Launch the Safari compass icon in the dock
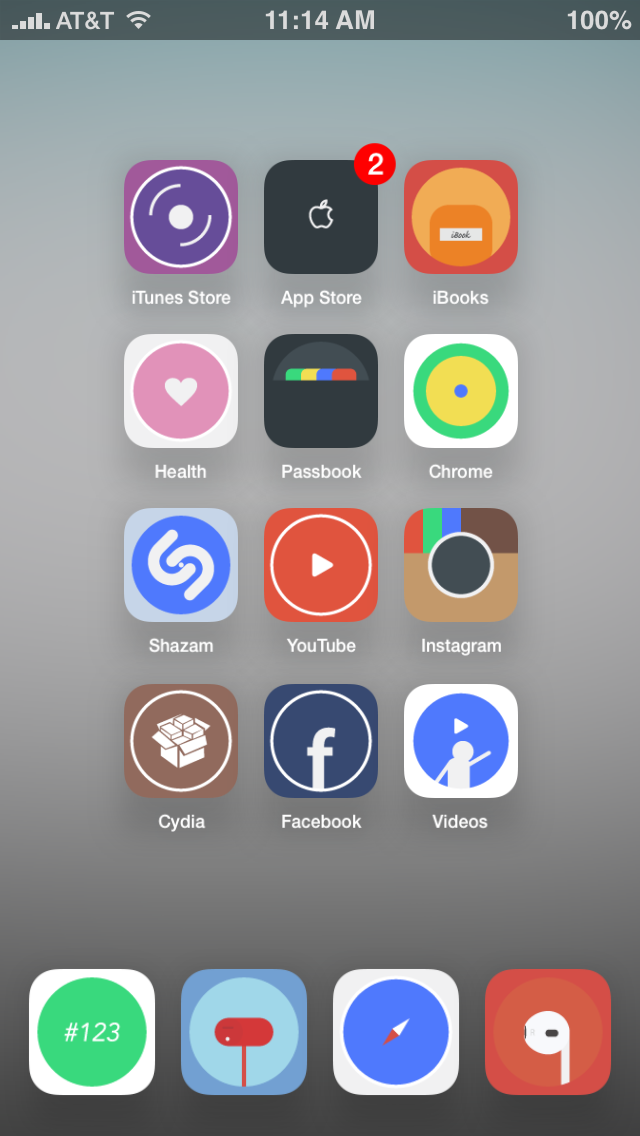Viewport: 640px width, 1136px height. pos(396,1032)
